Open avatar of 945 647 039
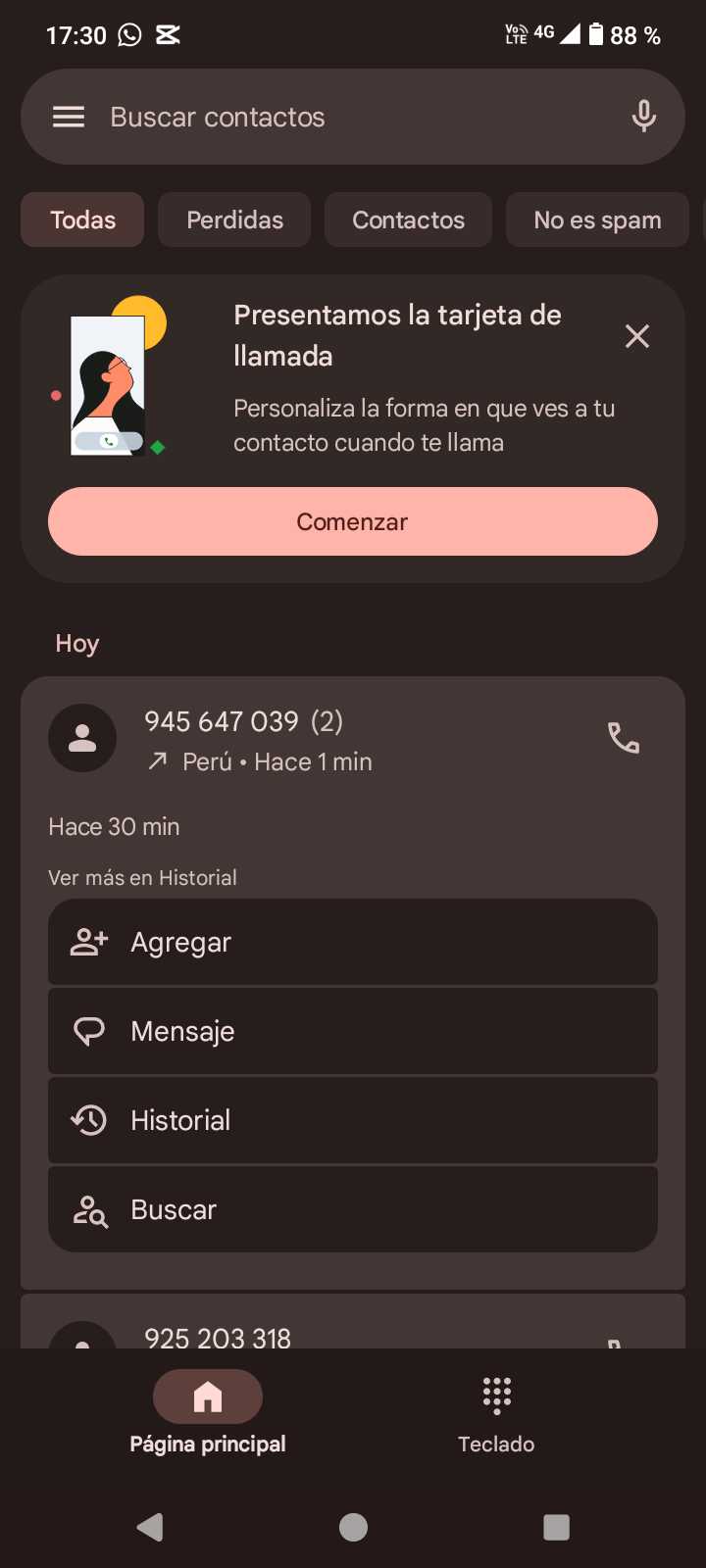Screen dimensions: 706x1568 82,738
